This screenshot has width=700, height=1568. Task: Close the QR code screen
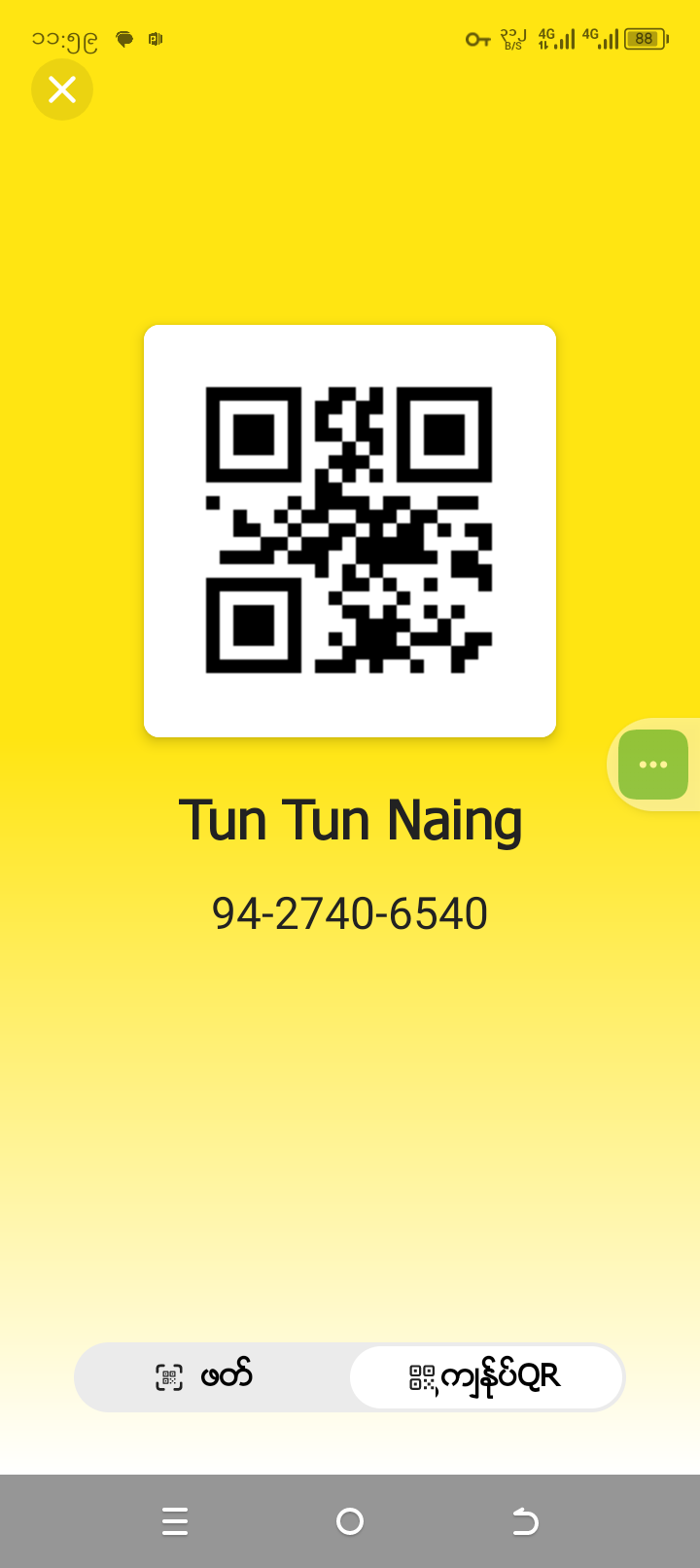[x=62, y=89]
